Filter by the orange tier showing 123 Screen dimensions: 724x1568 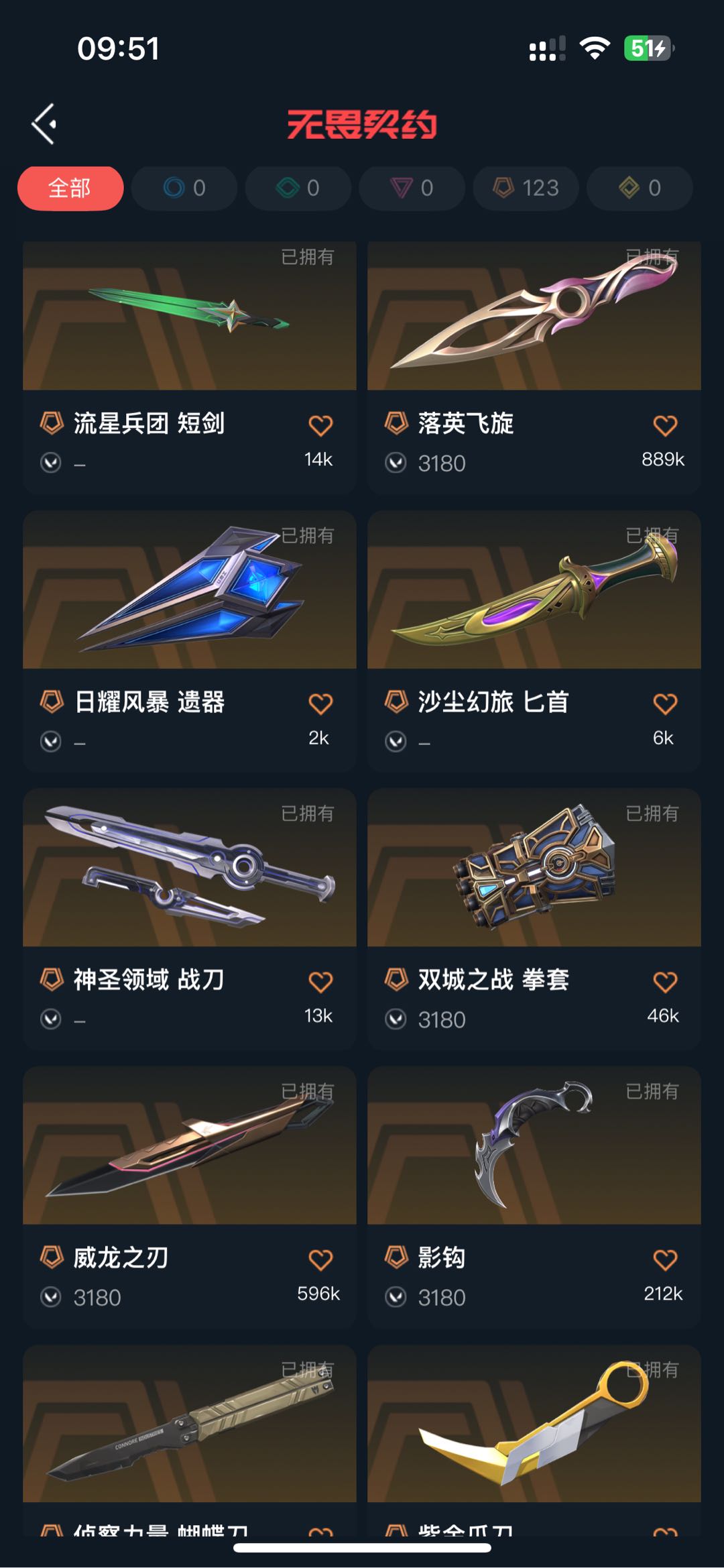526,188
